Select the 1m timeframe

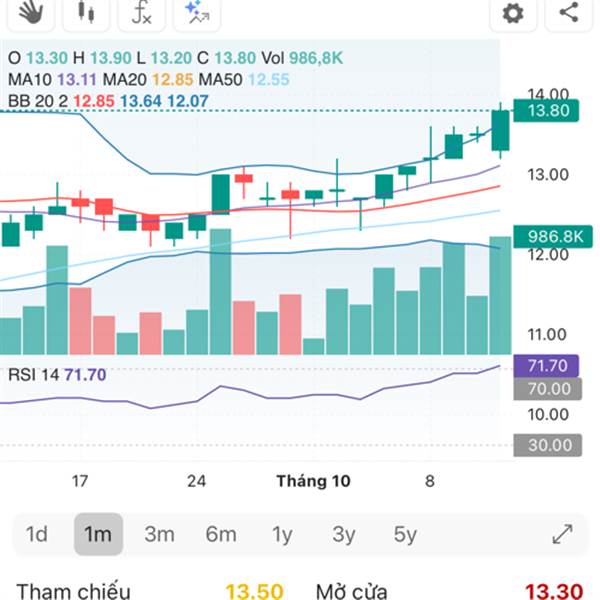click(98, 534)
